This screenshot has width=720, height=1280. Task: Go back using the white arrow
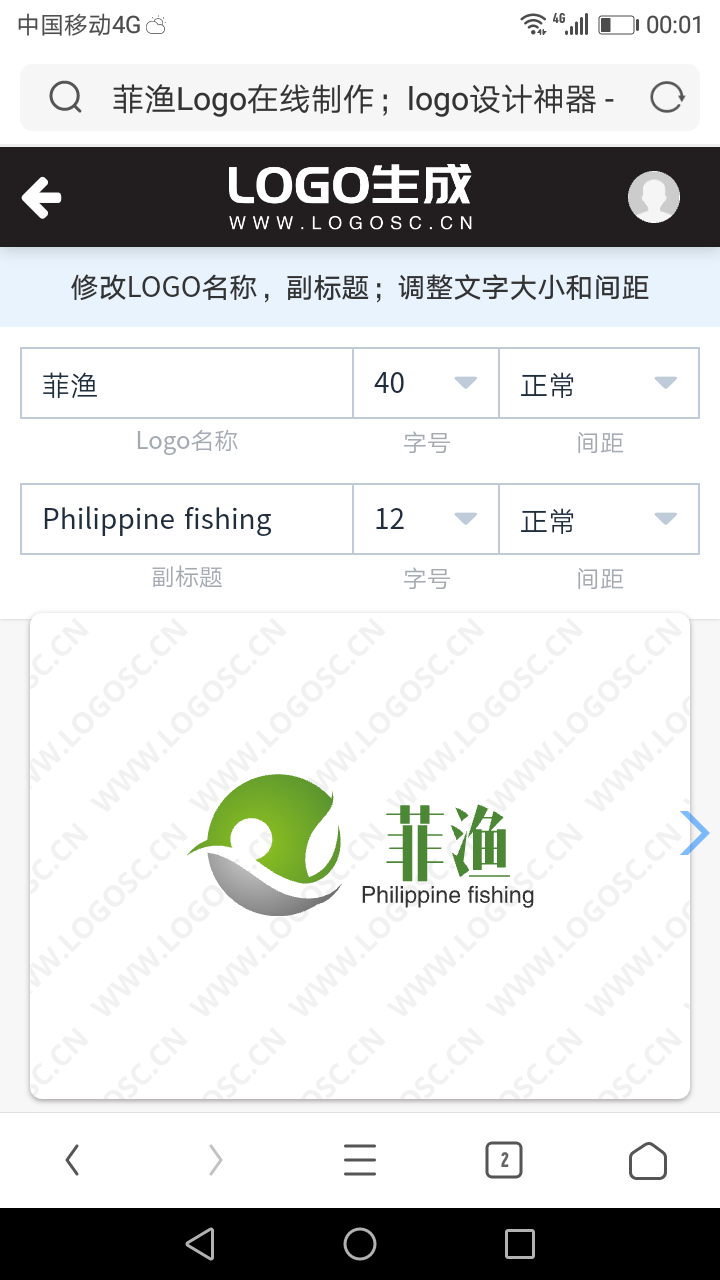42,197
